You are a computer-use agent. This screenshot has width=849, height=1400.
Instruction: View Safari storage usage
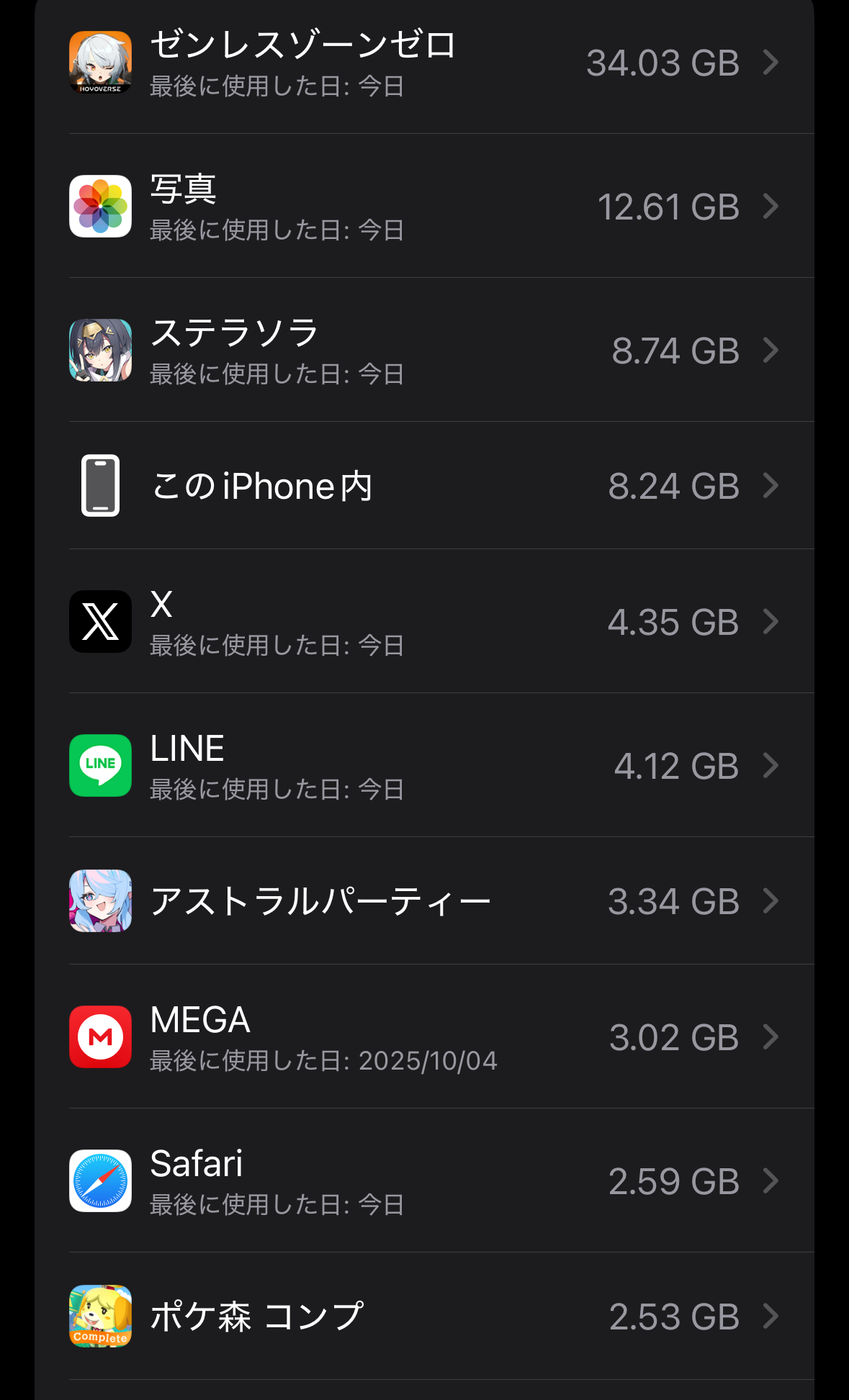(x=424, y=1181)
